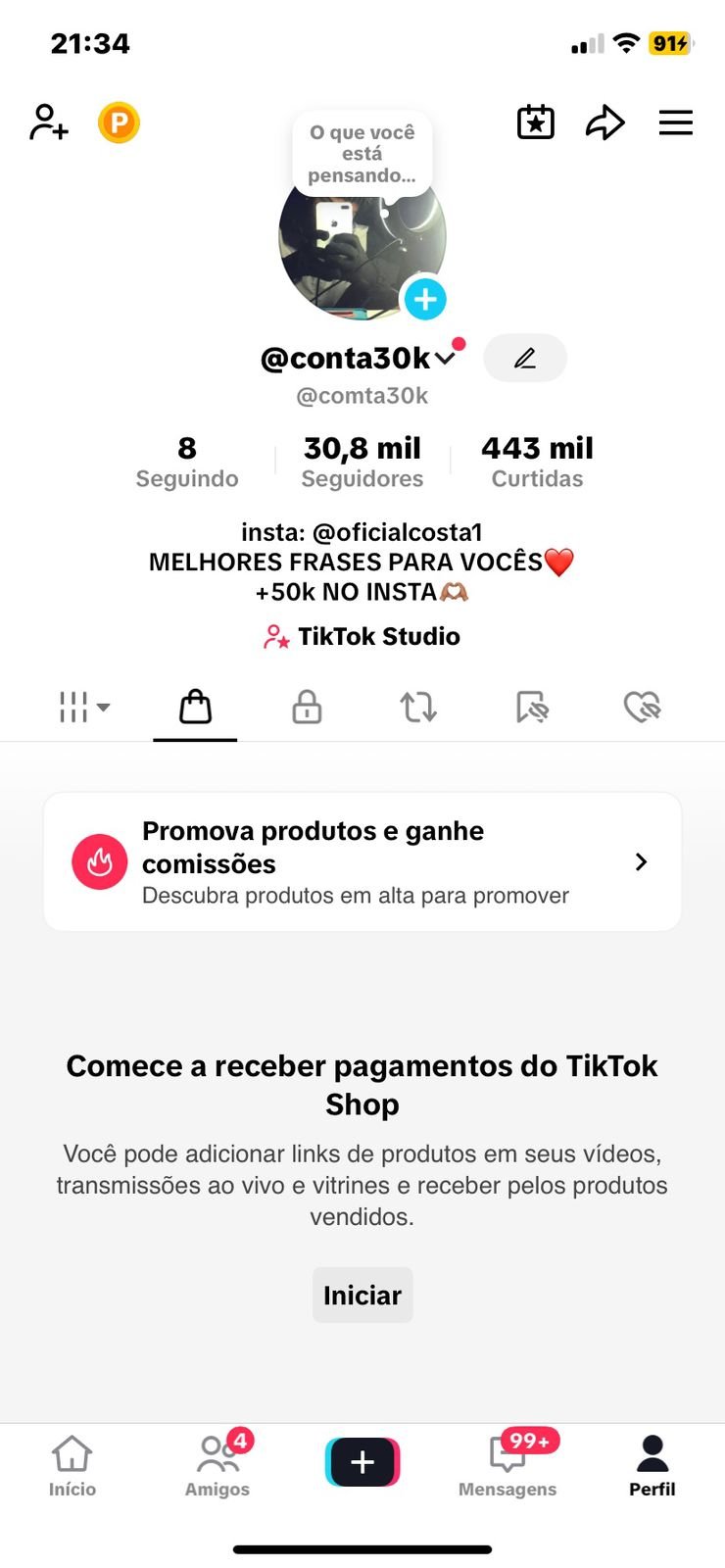Switch to the reposts tab
Image resolution: width=725 pixels, height=1568 pixels.
pos(418,707)
